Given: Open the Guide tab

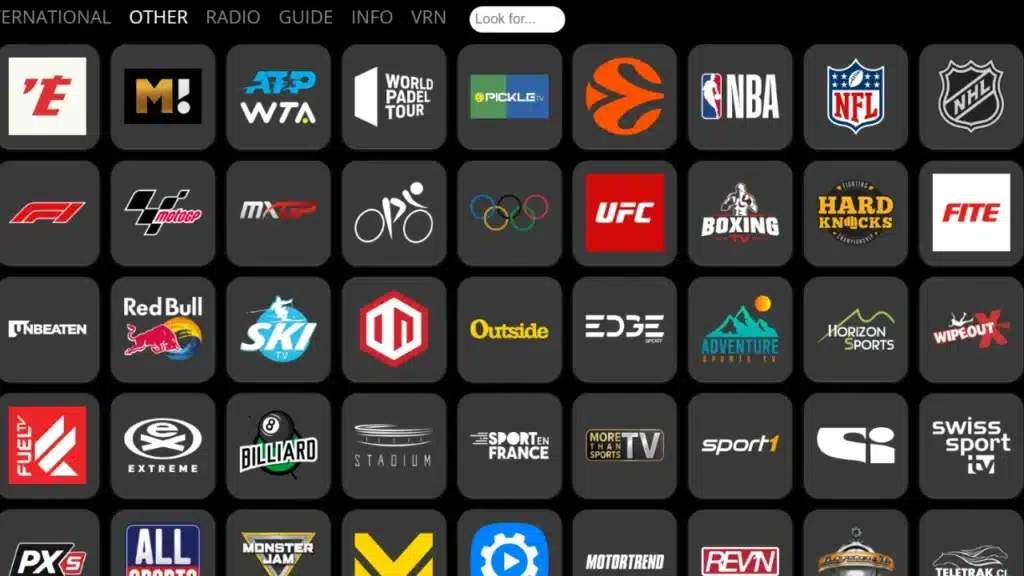Looking at the screenshot, I should (x=306, y=18).
